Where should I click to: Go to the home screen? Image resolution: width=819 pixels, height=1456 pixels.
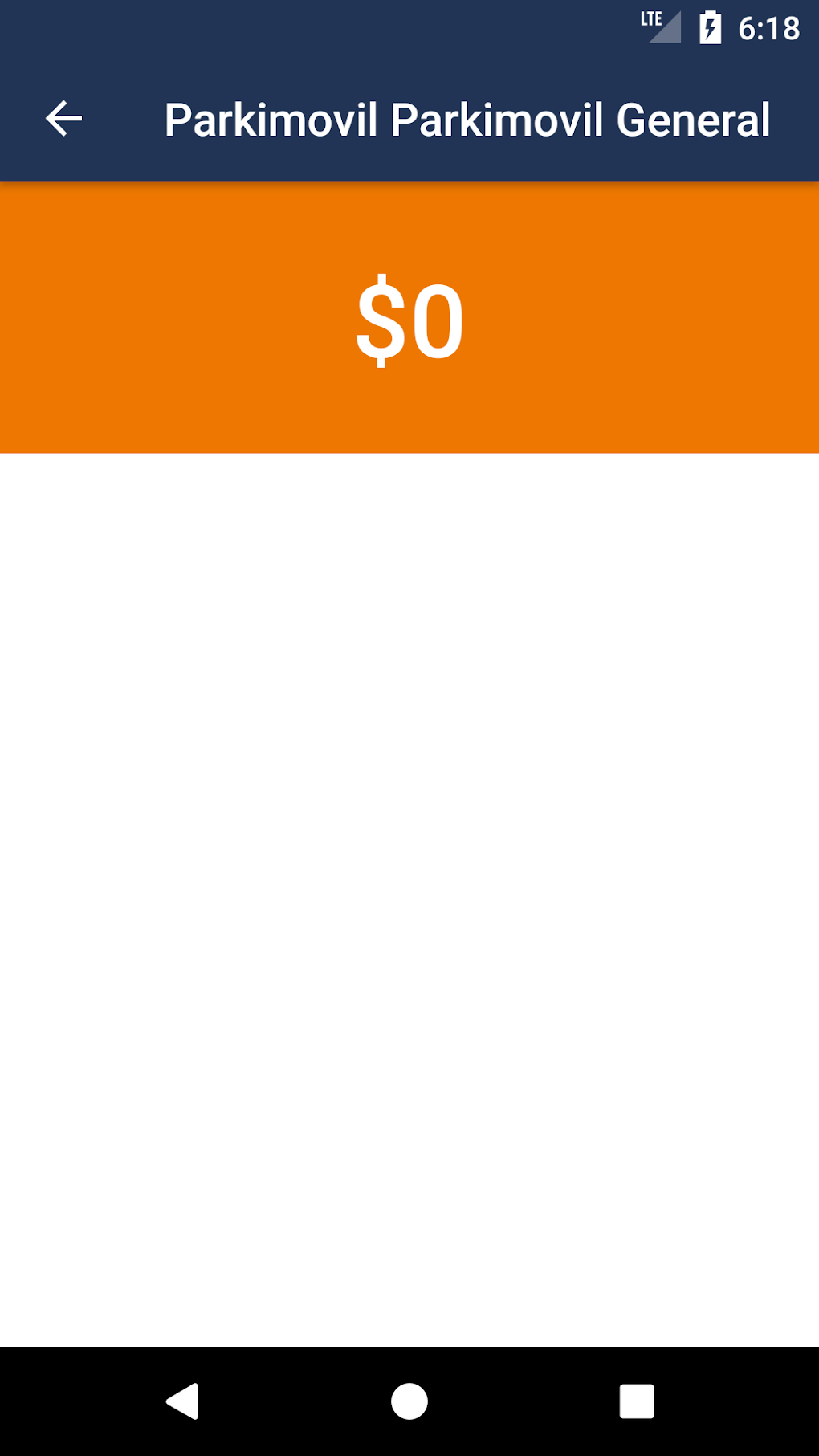click(409, 1401)
